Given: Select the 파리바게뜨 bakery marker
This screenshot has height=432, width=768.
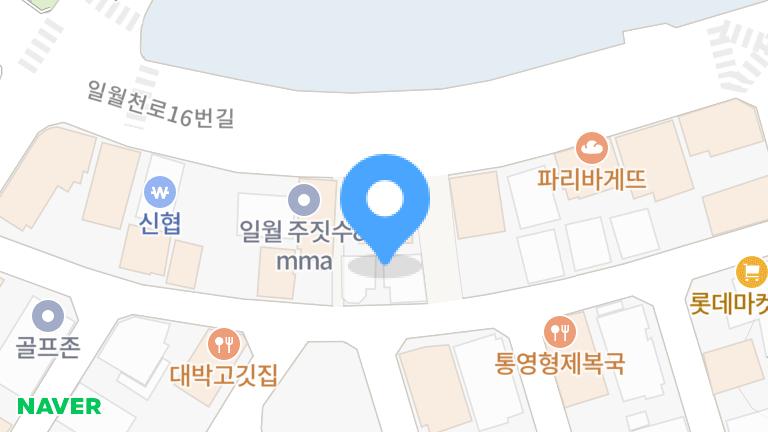Looking at the screenshot, I should (x=592, y=150).
